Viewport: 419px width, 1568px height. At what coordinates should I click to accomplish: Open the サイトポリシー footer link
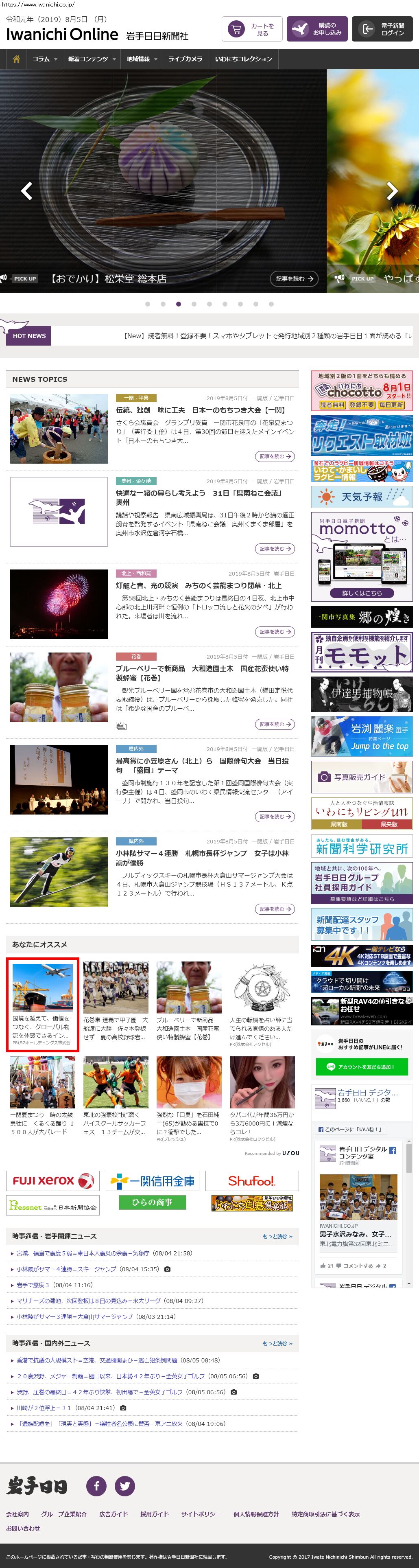point(201,1514)
